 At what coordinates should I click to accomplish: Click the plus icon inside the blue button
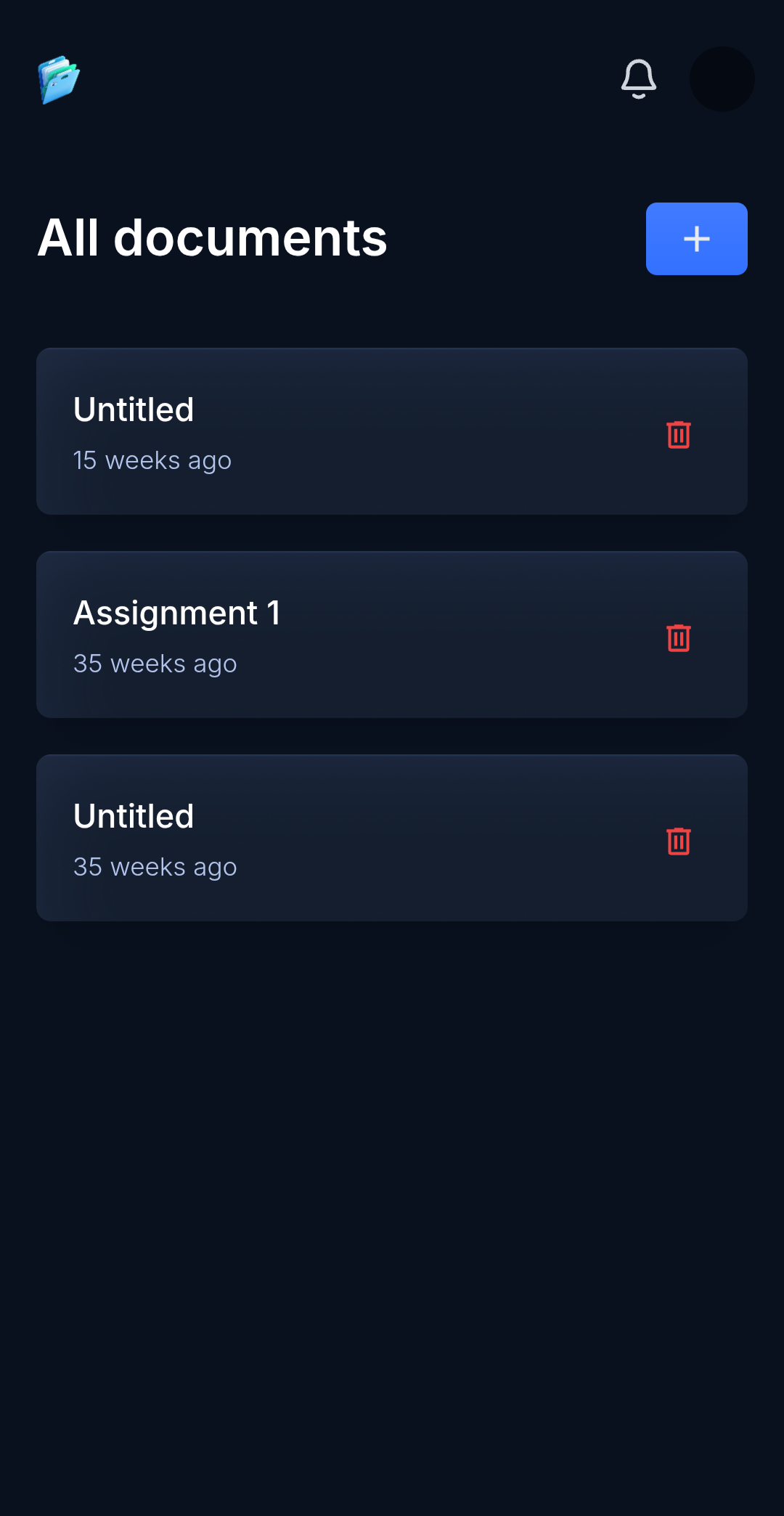695,239
